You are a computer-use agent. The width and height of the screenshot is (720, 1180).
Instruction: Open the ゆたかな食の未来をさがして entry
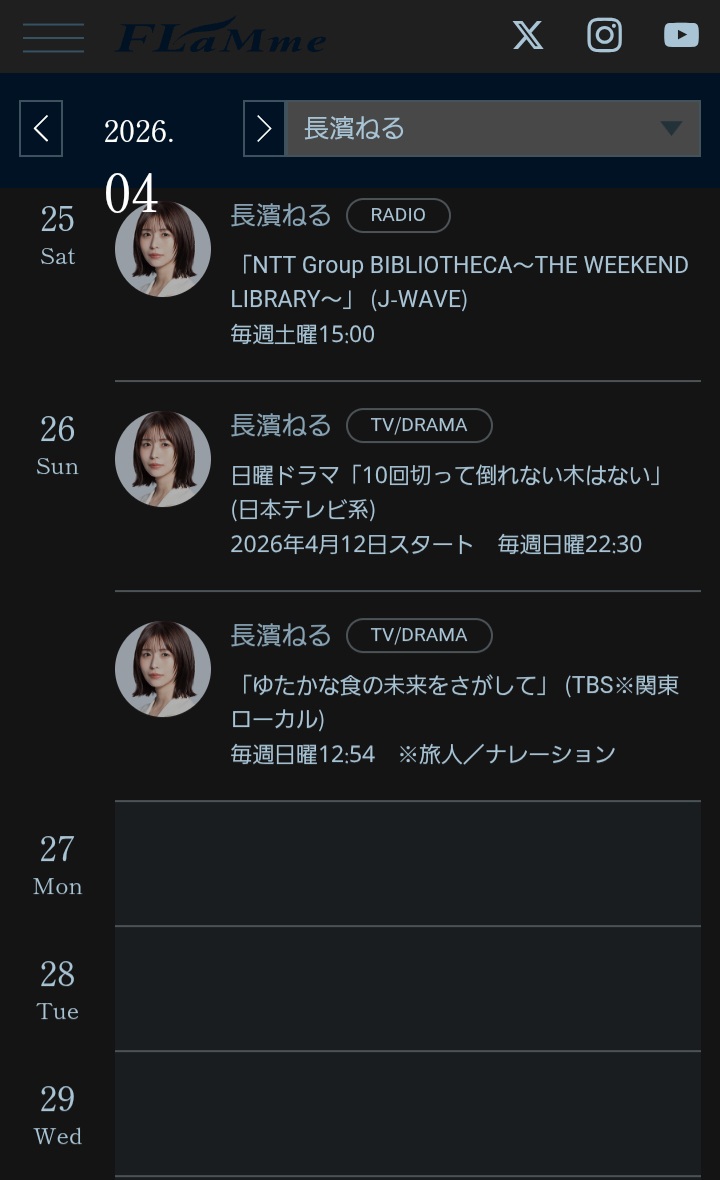click(454, 702)
